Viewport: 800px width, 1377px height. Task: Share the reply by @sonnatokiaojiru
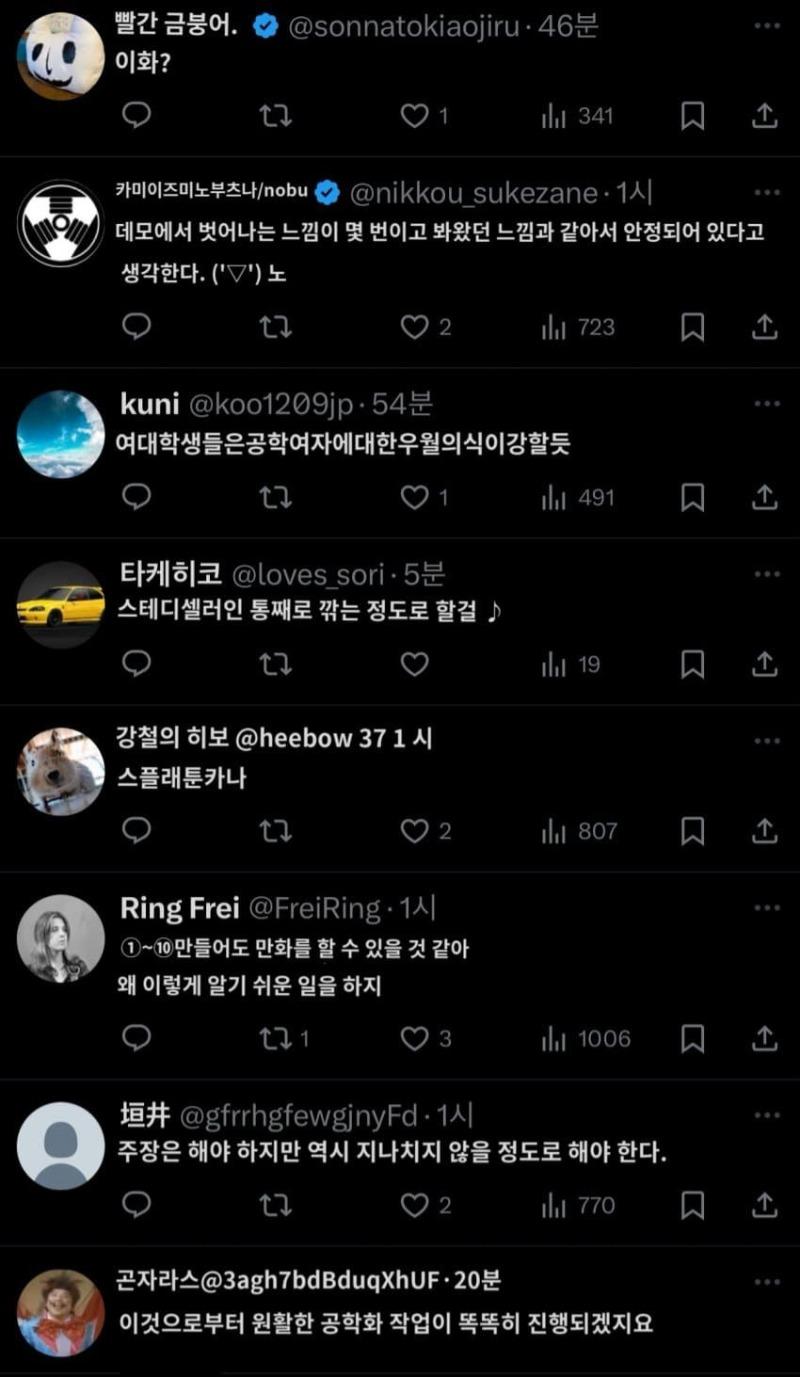coord(764,117)
